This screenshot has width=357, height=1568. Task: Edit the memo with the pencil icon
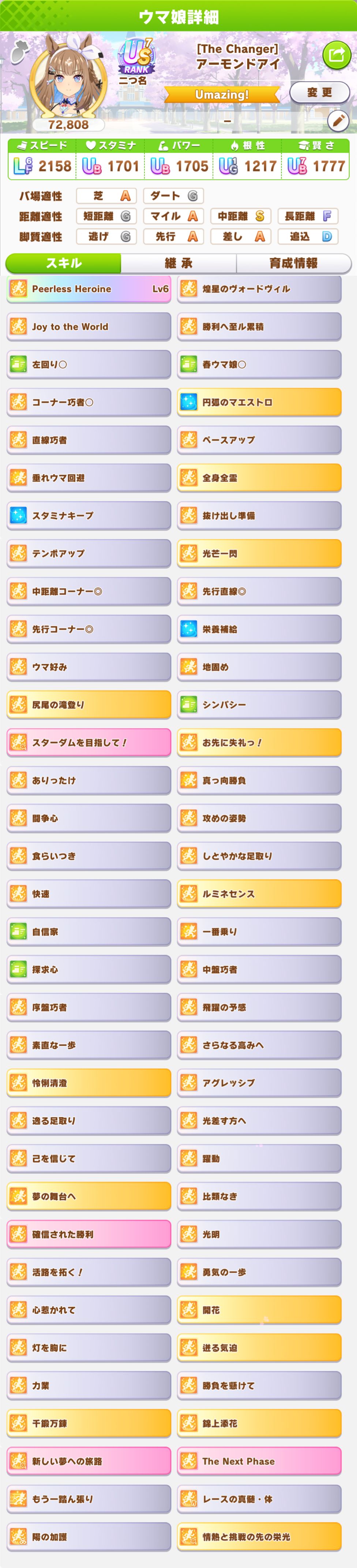pos(338,121)
